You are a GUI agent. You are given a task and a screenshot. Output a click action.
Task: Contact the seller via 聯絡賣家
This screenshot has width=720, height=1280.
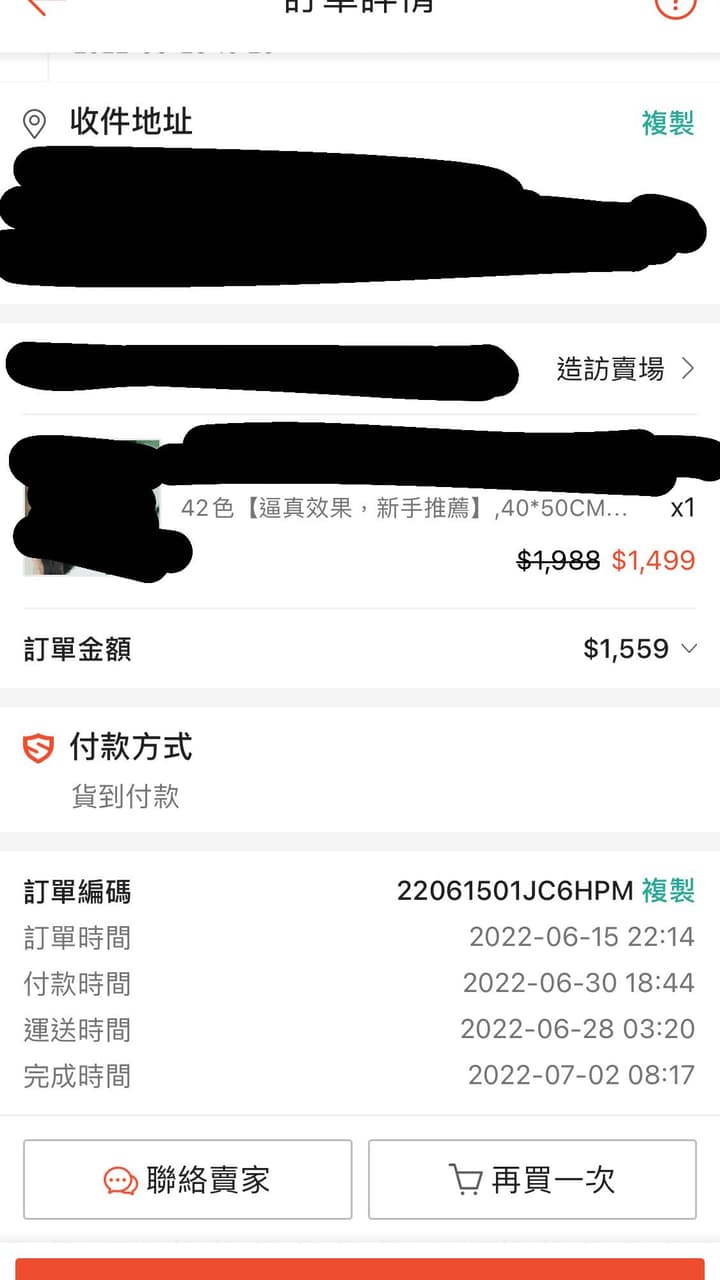pos(188,1180)
